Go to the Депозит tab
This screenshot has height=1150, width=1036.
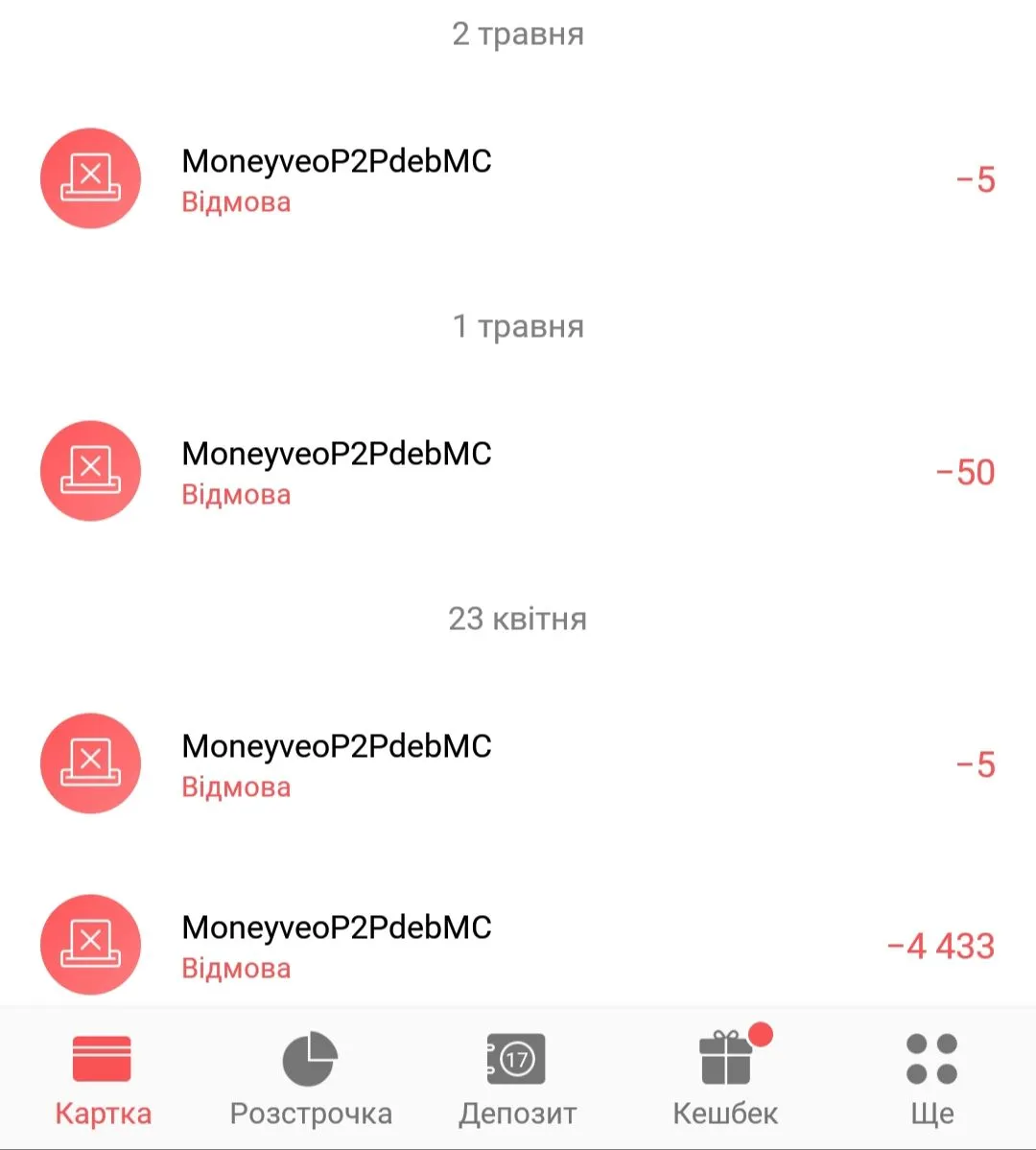coord(517,1078)
